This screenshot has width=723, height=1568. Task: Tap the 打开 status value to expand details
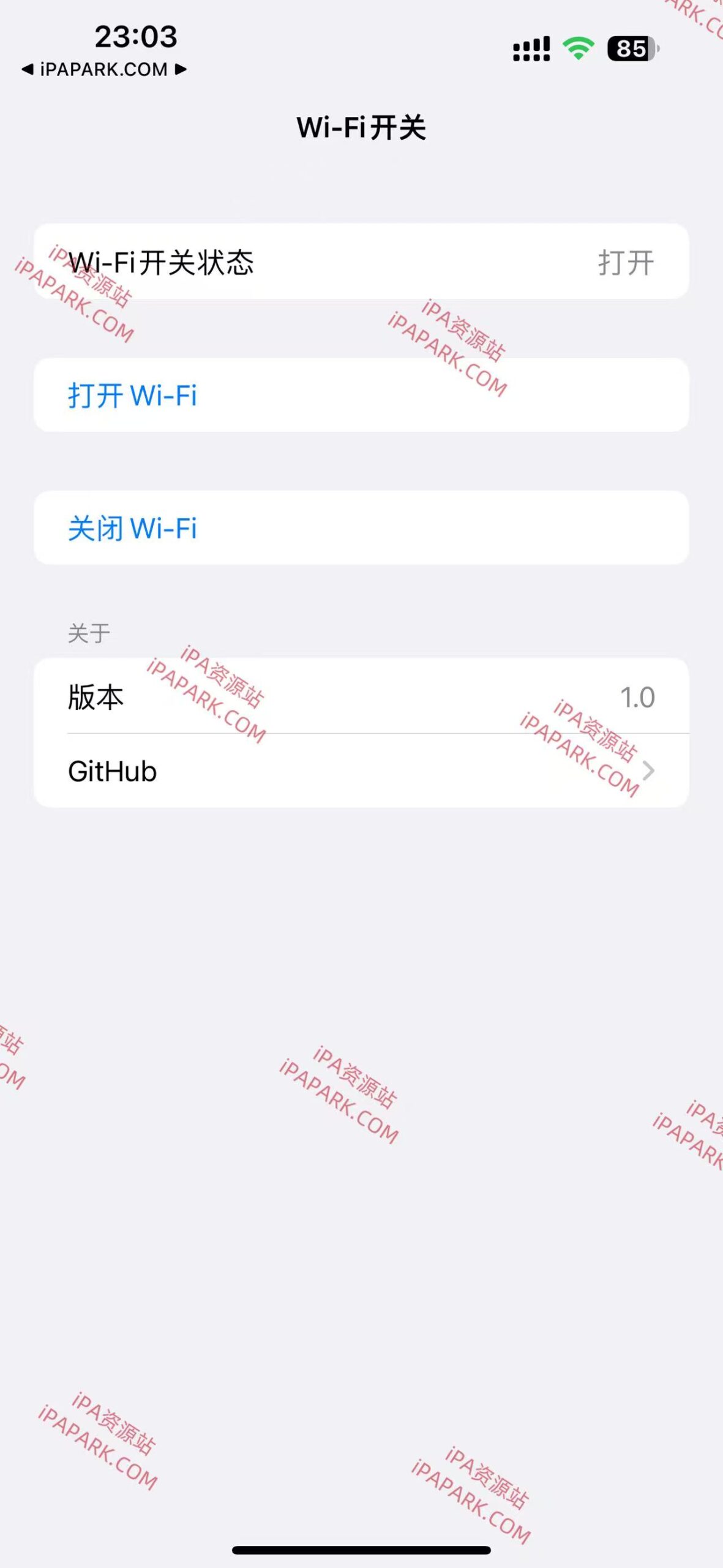tap(626, 262)
